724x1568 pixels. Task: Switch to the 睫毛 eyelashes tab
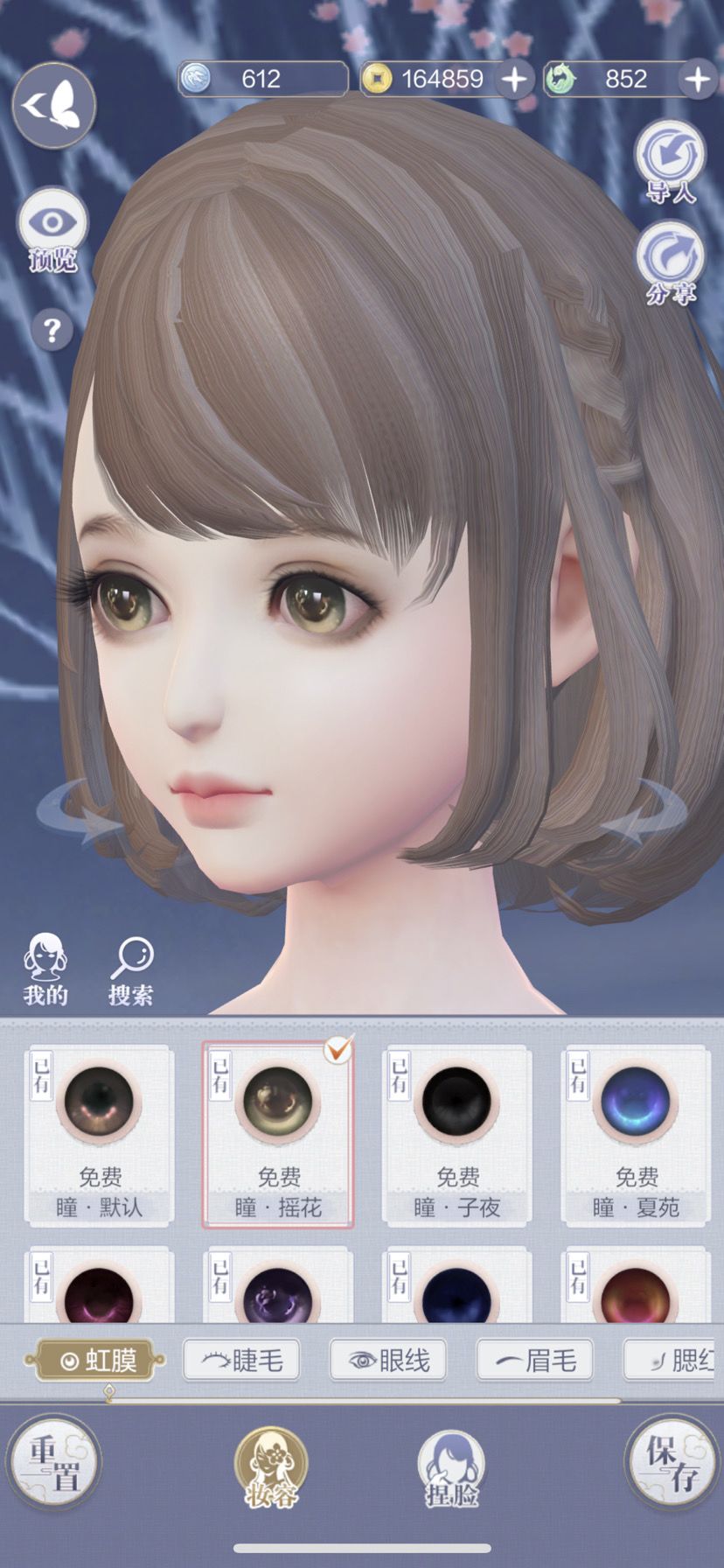tap(241, 1361)
